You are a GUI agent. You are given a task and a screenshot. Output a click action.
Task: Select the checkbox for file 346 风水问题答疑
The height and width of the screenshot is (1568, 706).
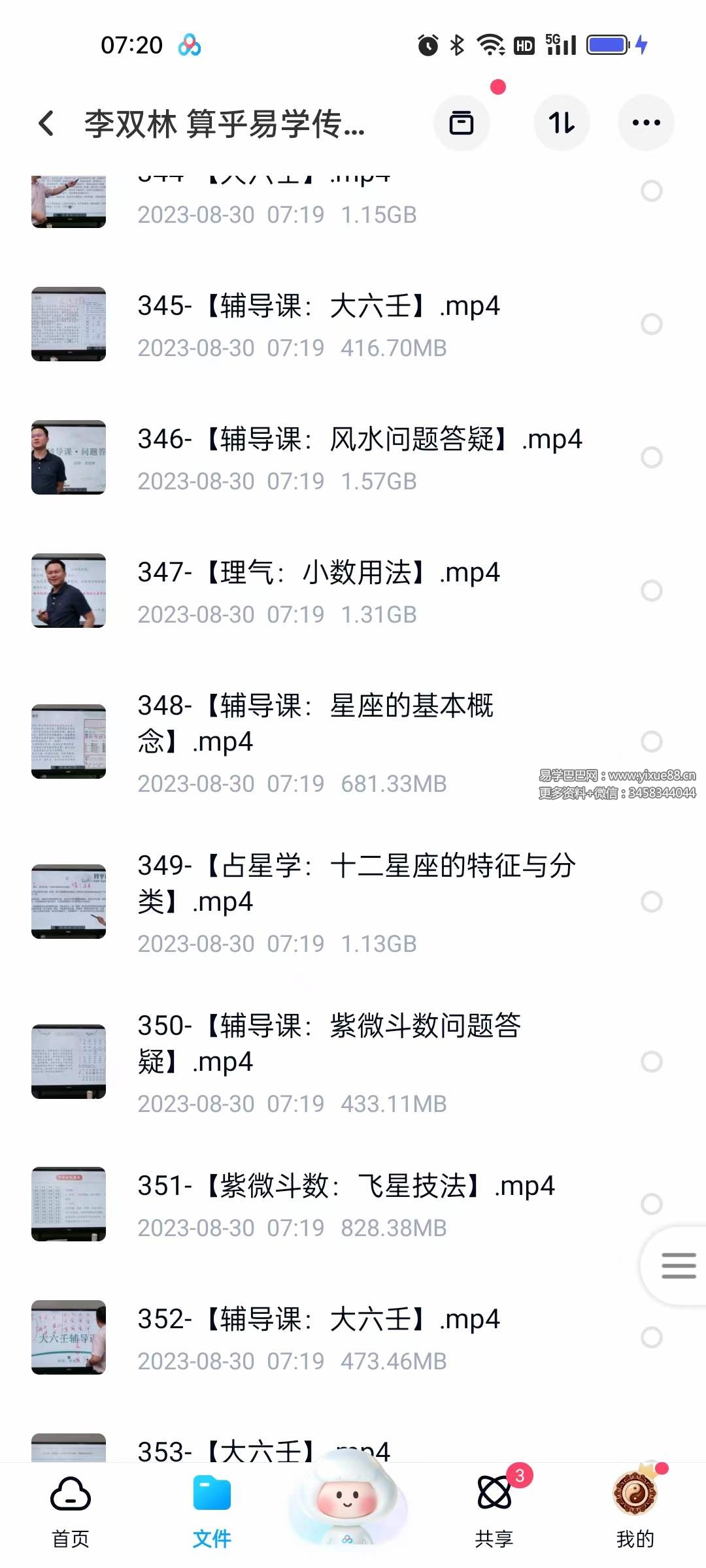pyautogui.click(x=651, y=457)
